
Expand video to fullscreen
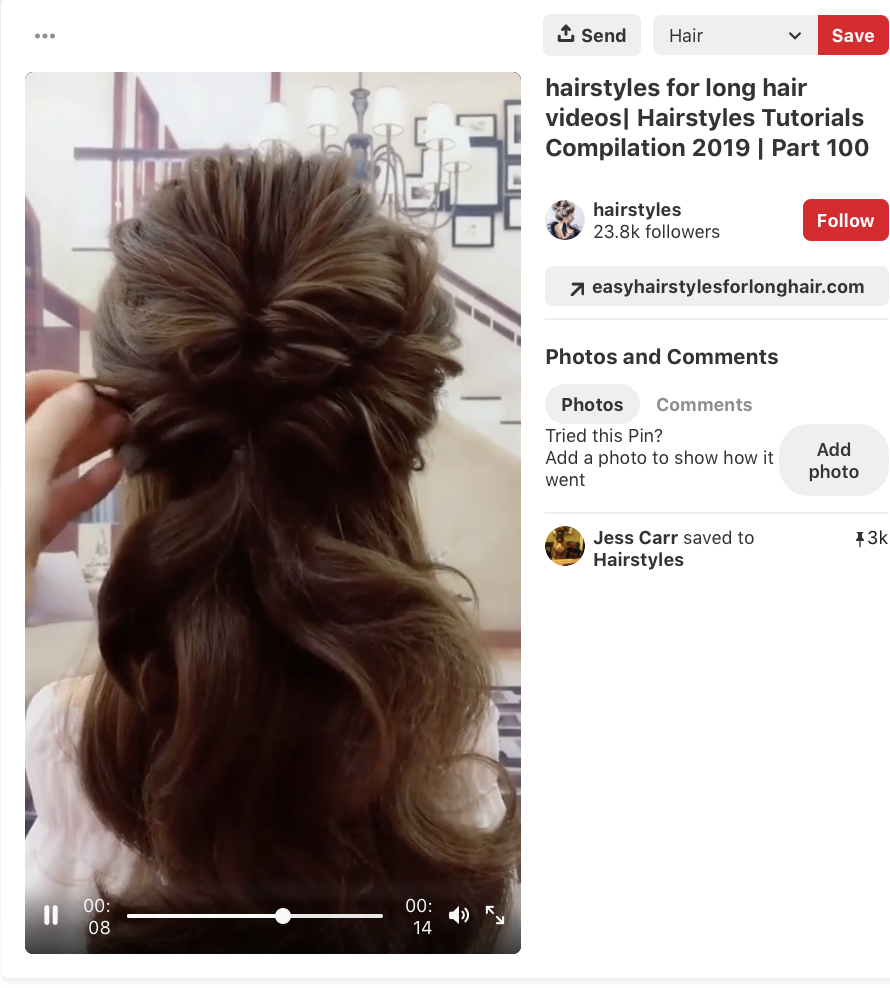pos(495,915)
